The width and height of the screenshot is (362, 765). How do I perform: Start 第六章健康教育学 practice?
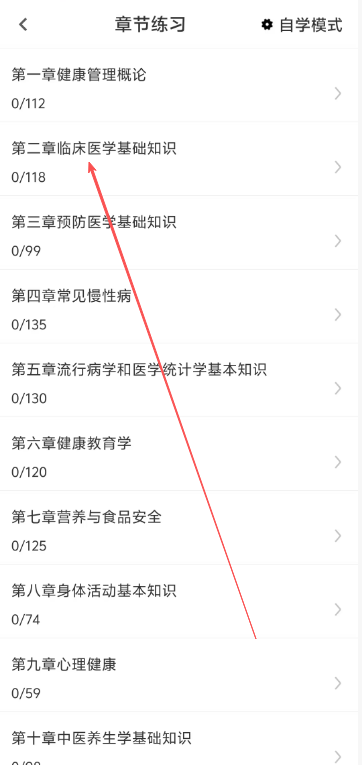coord(179,454)
